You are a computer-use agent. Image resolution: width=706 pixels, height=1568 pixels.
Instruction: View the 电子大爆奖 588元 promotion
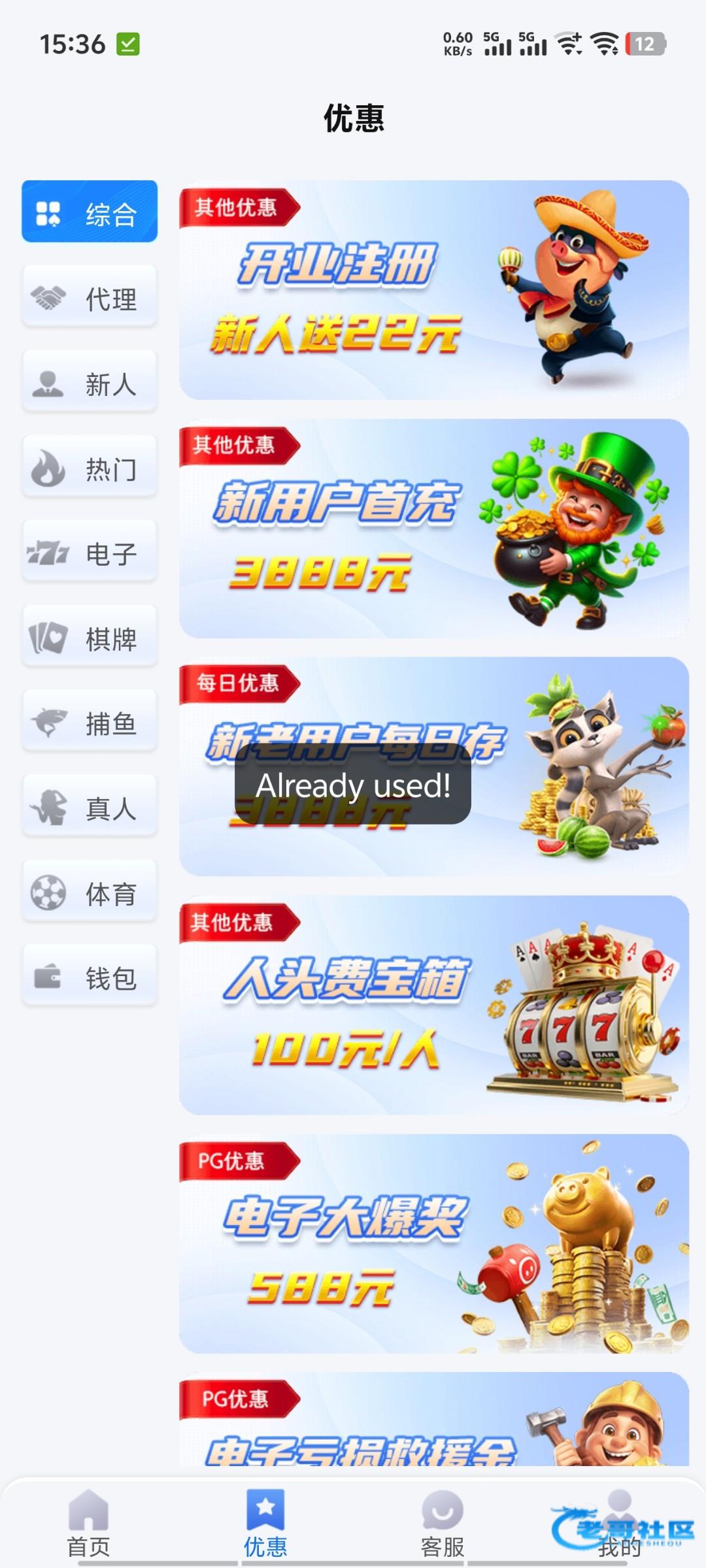coord(433,1243)
